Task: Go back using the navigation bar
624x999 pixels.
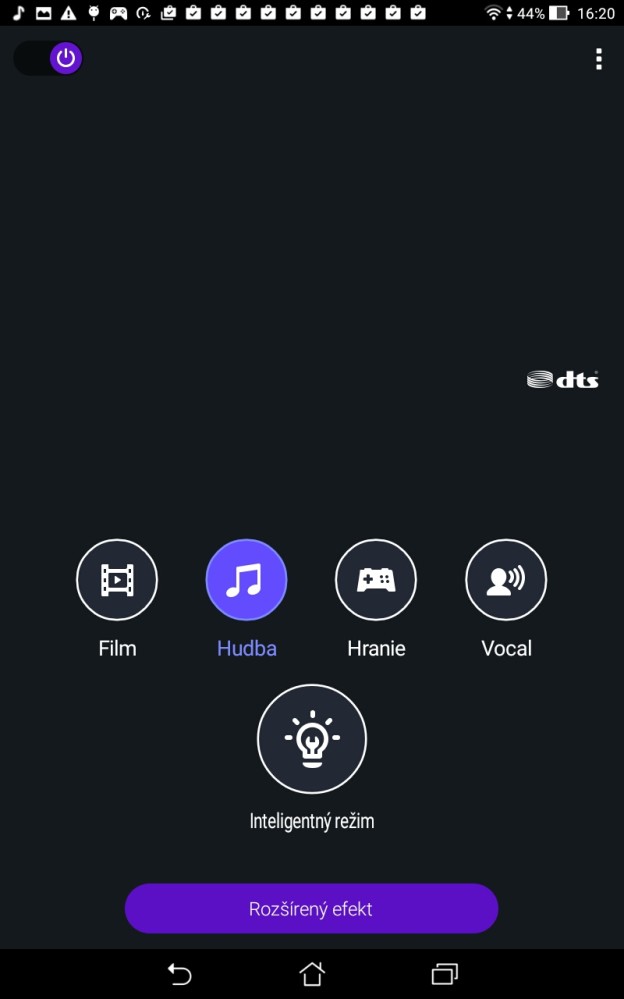Action: tap(179, 973)
